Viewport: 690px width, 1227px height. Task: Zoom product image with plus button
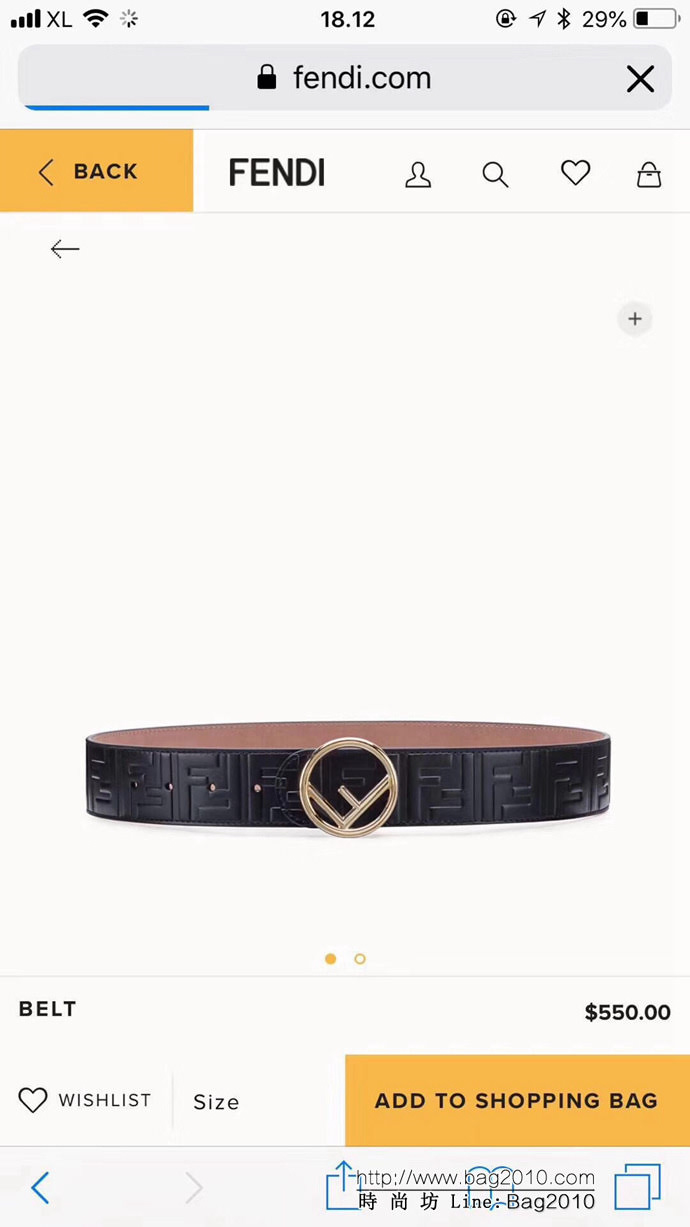point(634,319)
